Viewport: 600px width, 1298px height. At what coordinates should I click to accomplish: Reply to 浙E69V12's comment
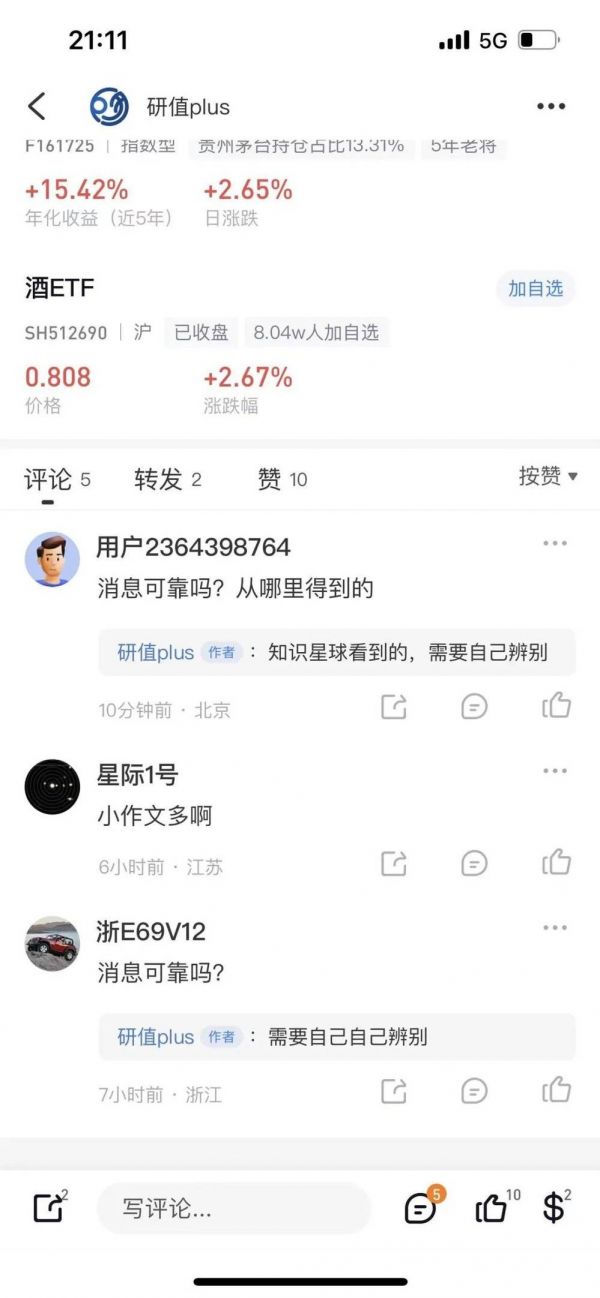click(474, 1090)
